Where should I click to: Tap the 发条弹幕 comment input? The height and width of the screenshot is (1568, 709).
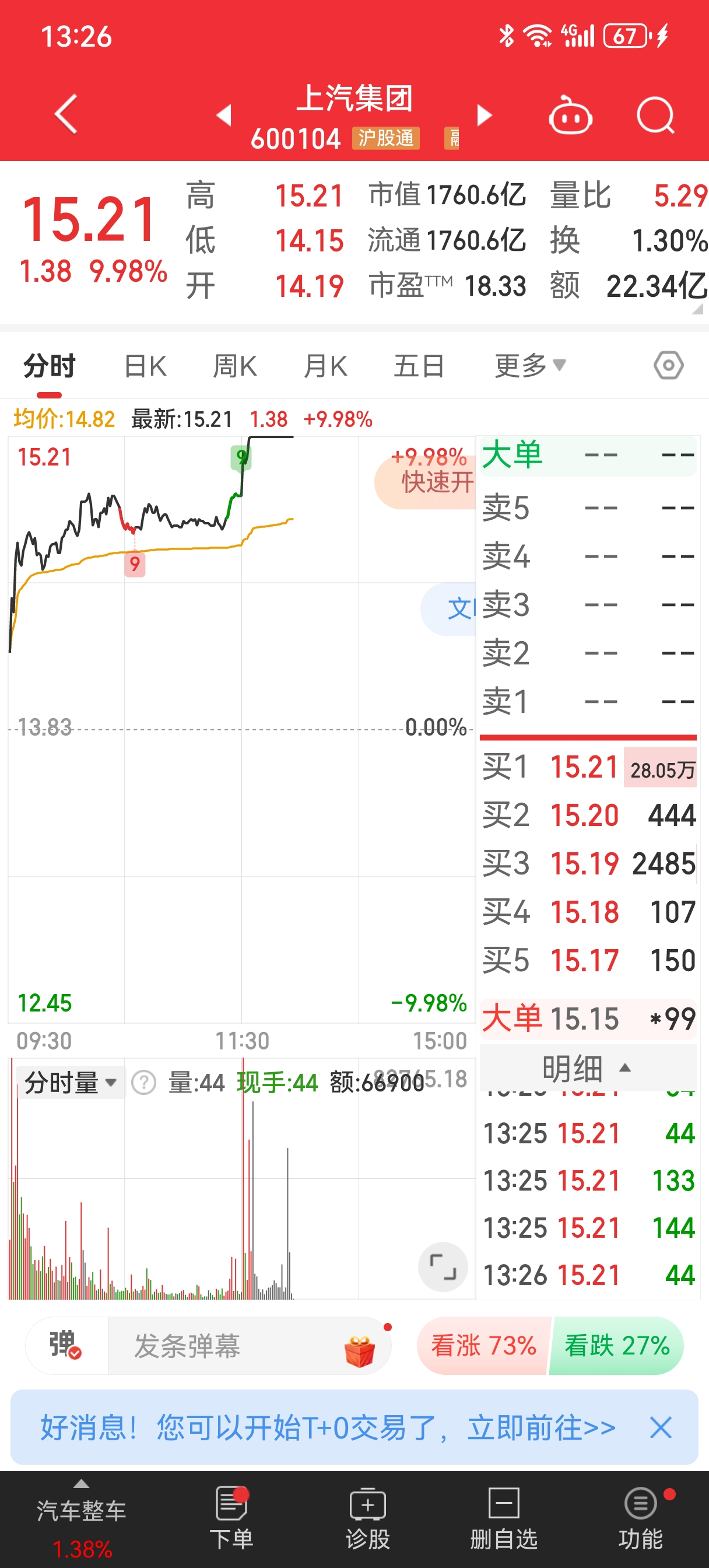231,1346
